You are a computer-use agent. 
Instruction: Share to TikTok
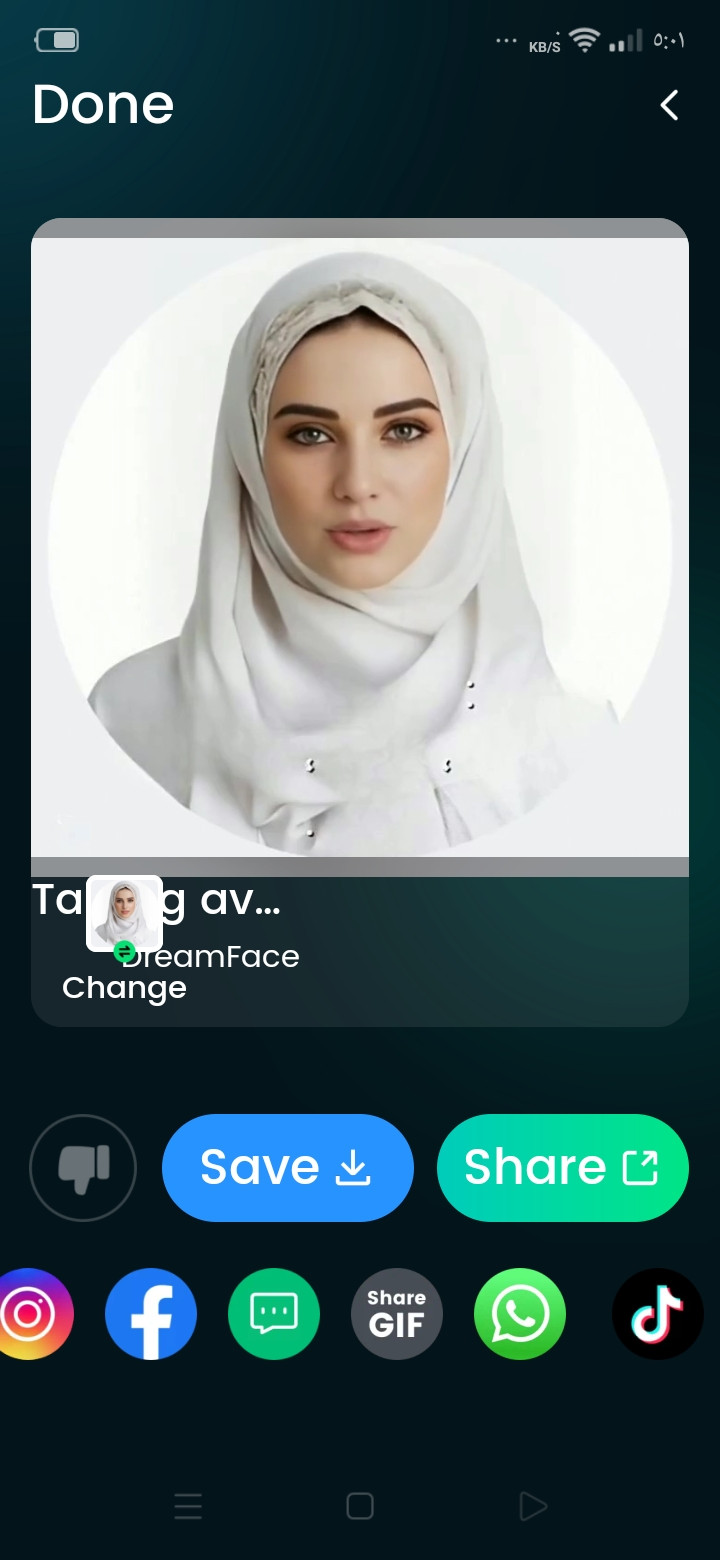657,1314
